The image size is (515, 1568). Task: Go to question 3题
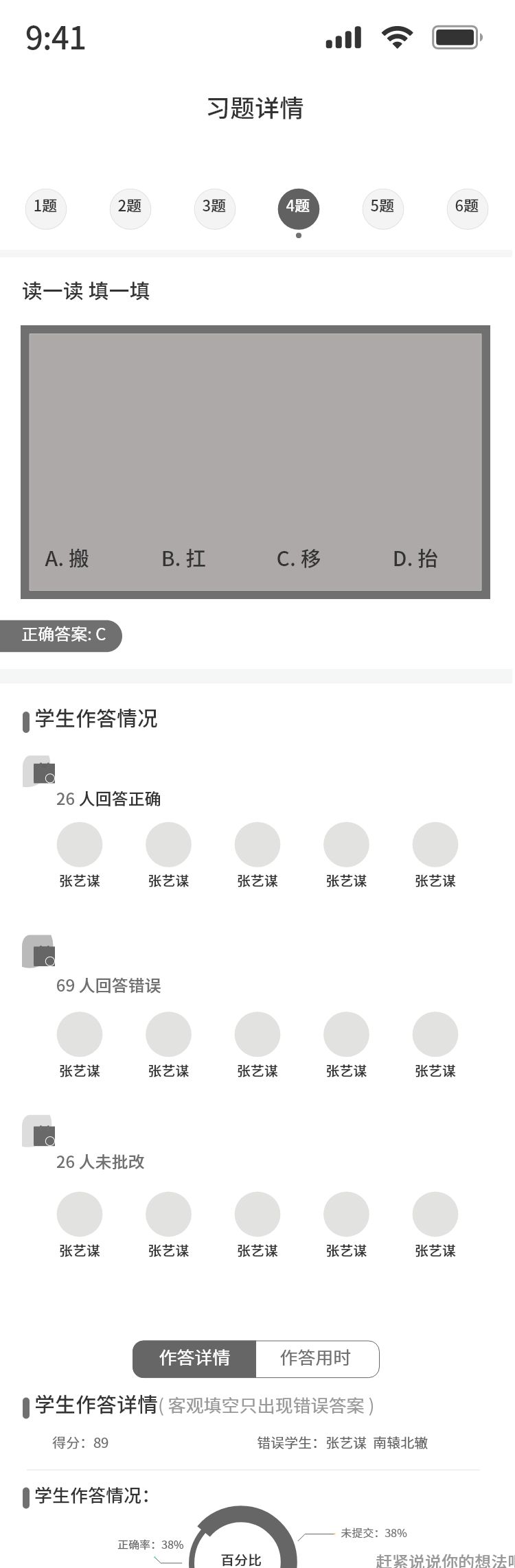[x=214, y=207]
